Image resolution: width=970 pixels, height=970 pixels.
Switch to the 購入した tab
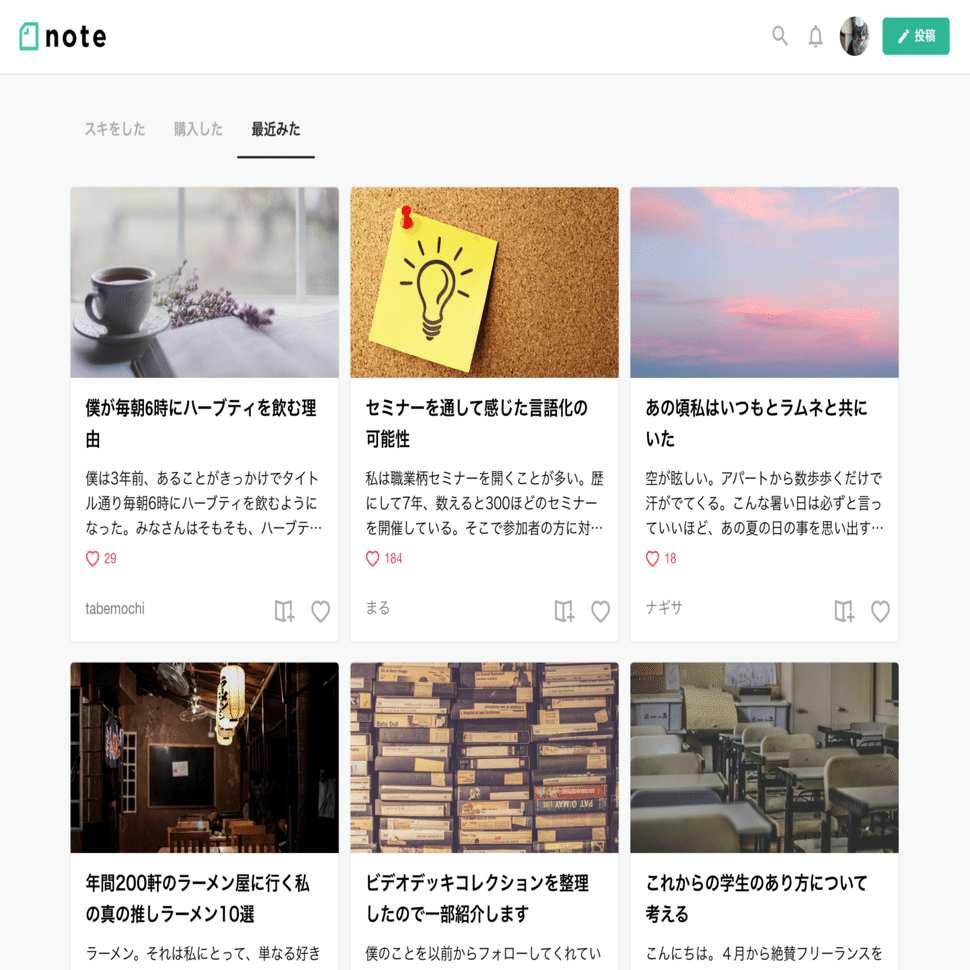(x=198, y=129)
